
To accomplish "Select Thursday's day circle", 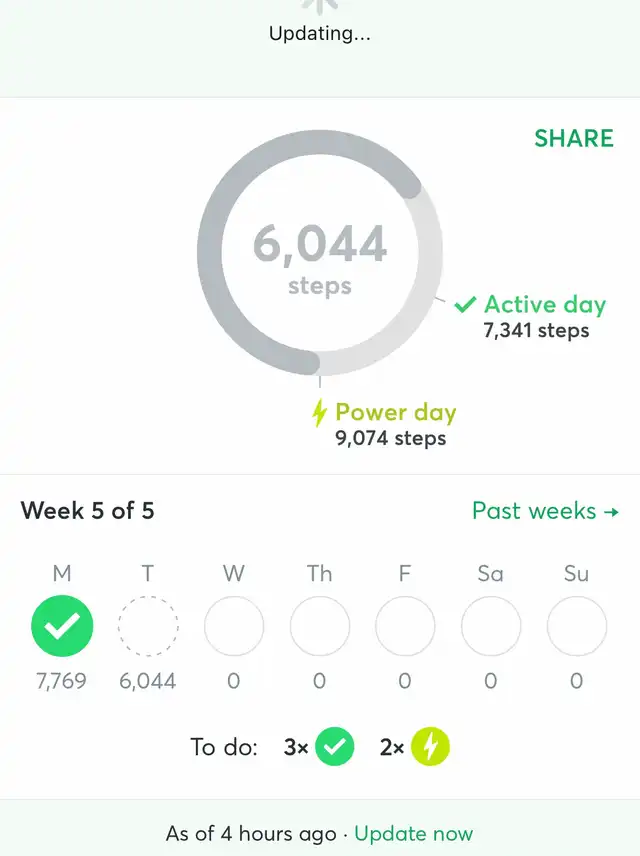I will tap(320, 626).
